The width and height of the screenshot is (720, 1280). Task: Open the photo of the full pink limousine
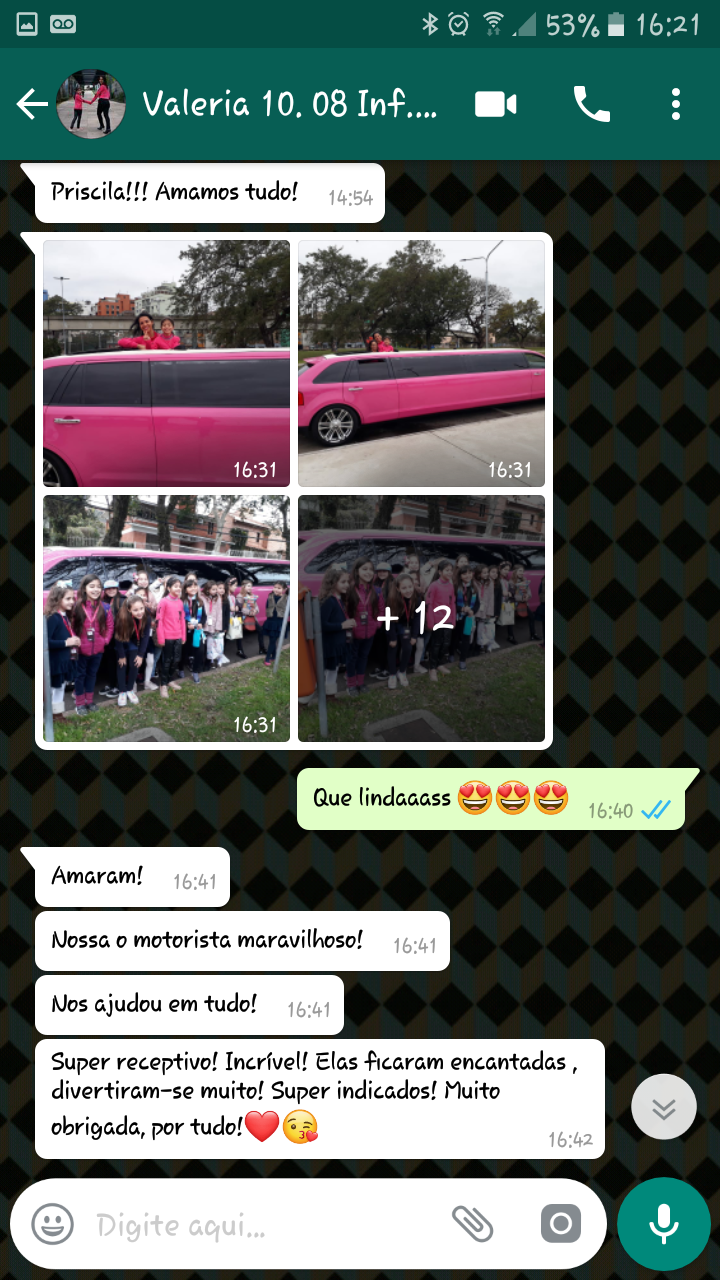point(421,363)
